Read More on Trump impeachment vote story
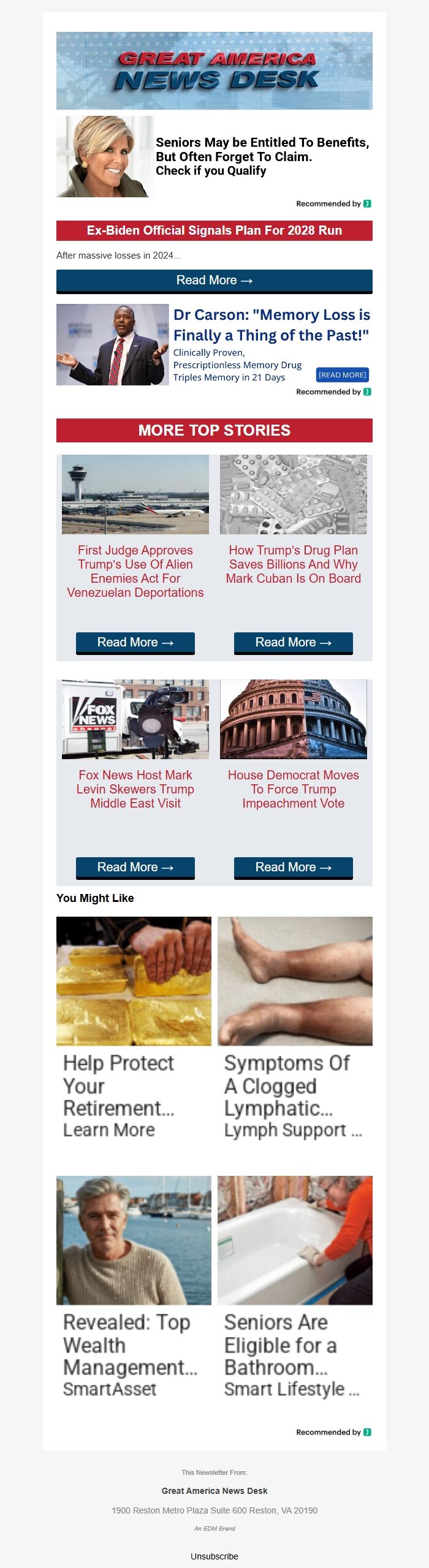This screenshot has height=1568, width=429. [x=293, y=867]
